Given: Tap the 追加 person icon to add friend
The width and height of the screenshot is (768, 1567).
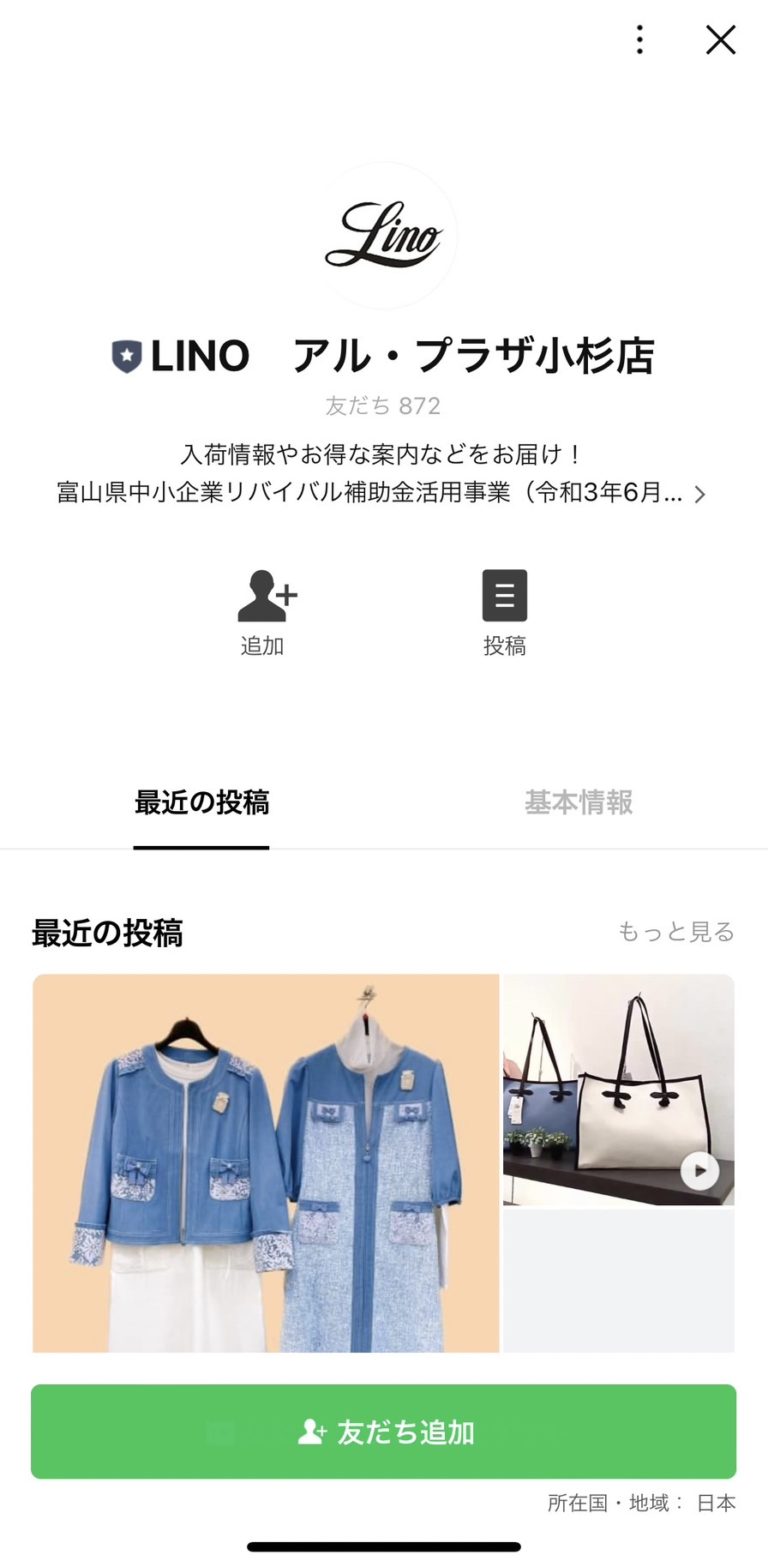Looking at the screenshot, I should (x=264, y=595).
